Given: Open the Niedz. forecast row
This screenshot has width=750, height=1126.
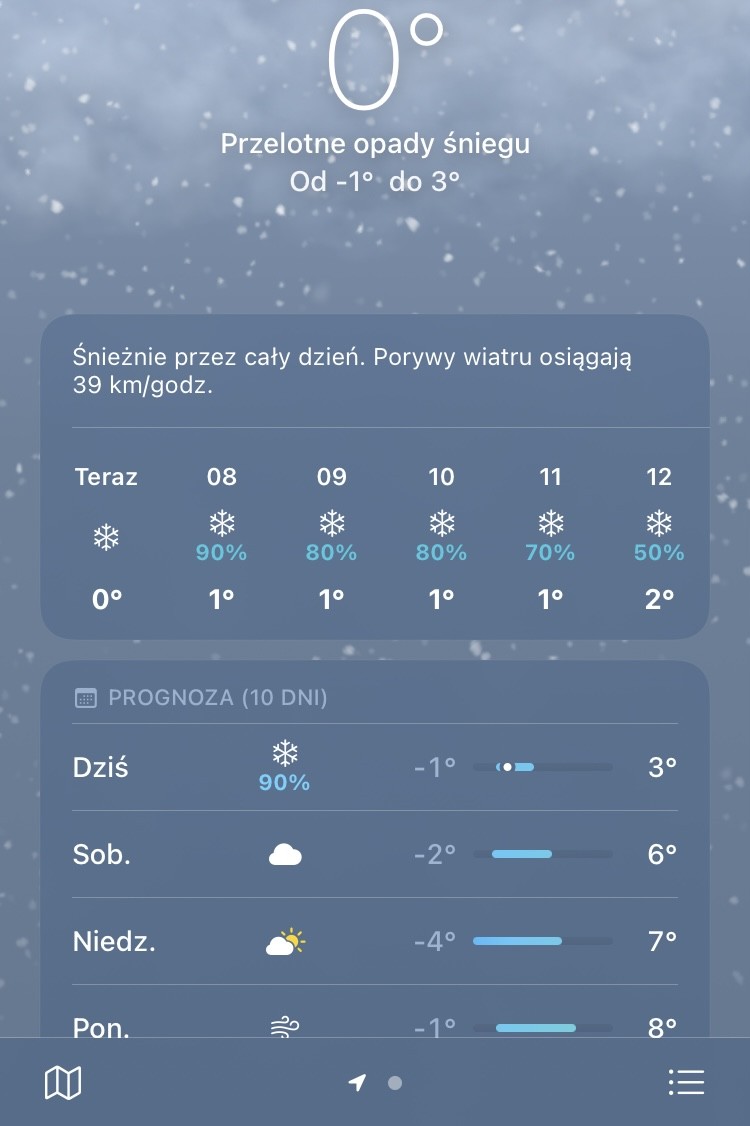Looking at the screenshot, I should click(374, 942).
